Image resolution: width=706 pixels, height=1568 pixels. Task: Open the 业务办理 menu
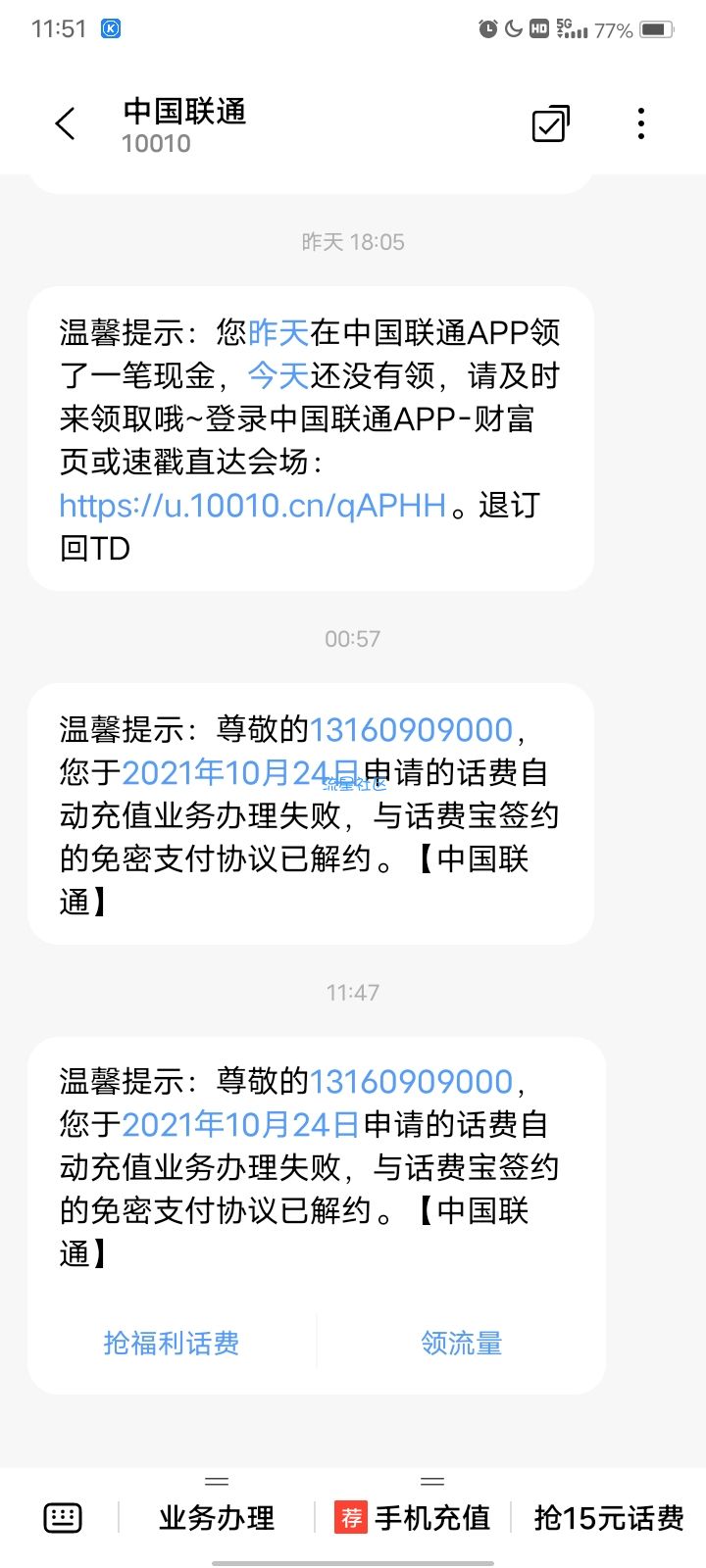click(217, 1518)
